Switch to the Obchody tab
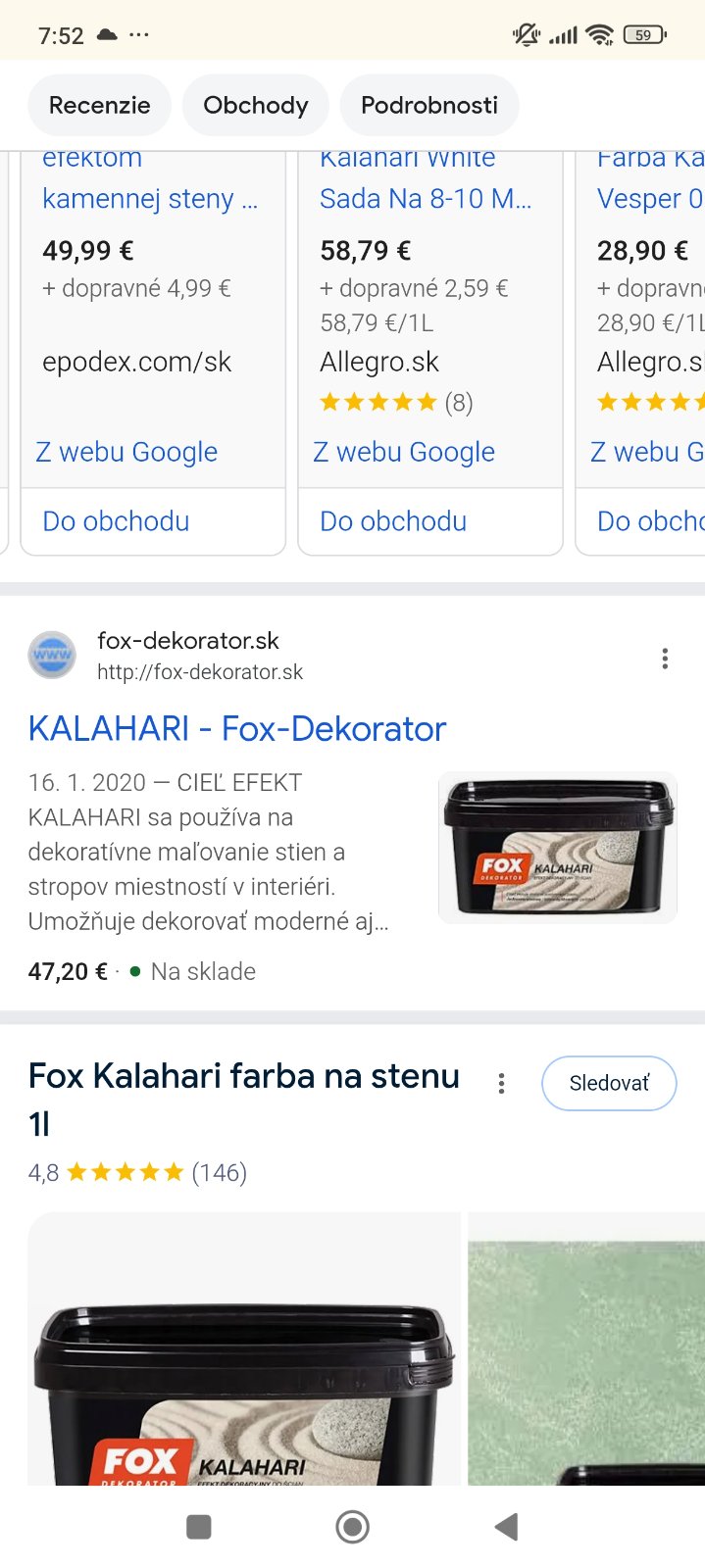The height and width of the screenshot is (1568, 705). (255, 105)
